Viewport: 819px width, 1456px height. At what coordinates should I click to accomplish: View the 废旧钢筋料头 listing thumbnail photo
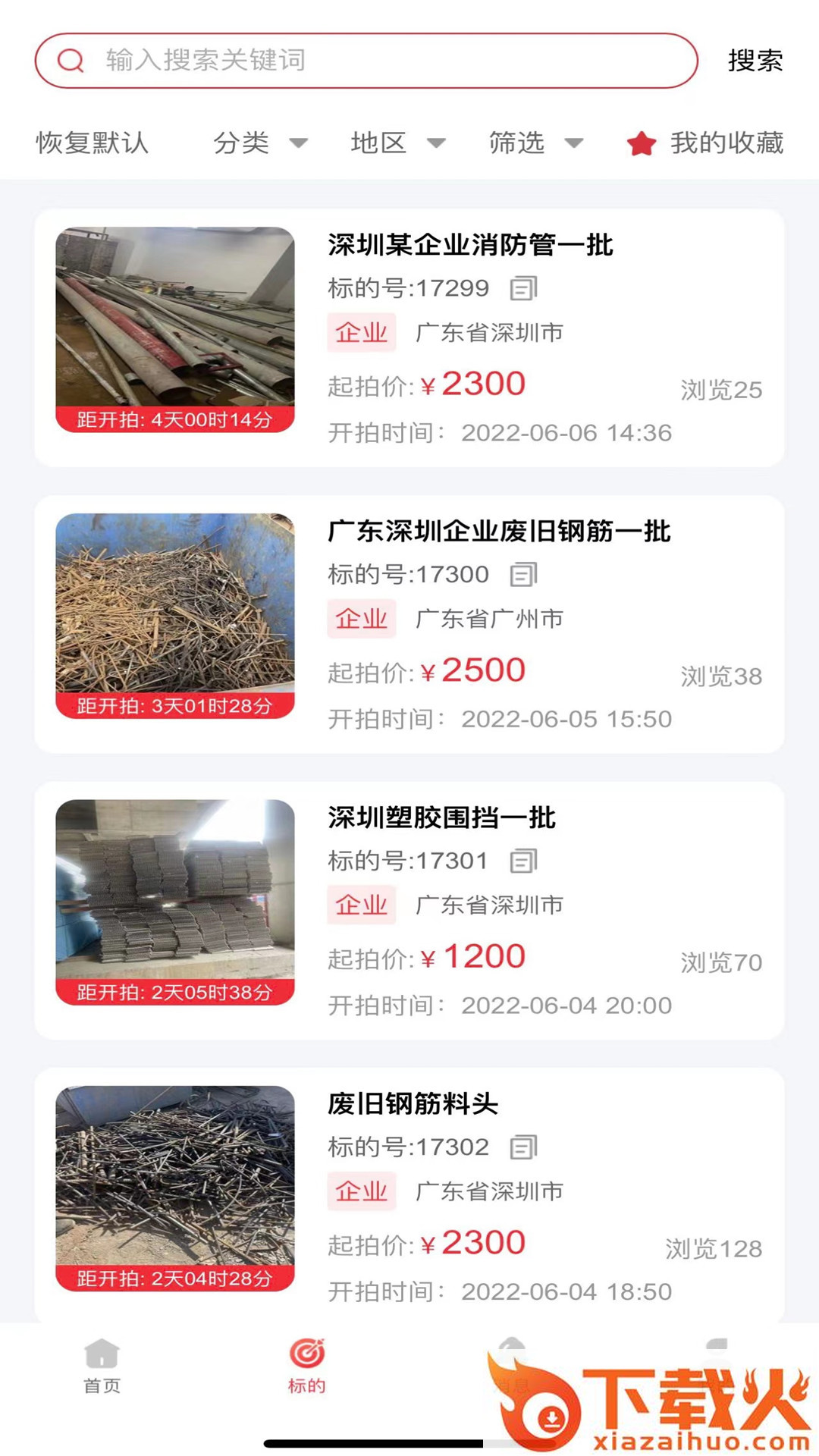tap(176, 1183)
